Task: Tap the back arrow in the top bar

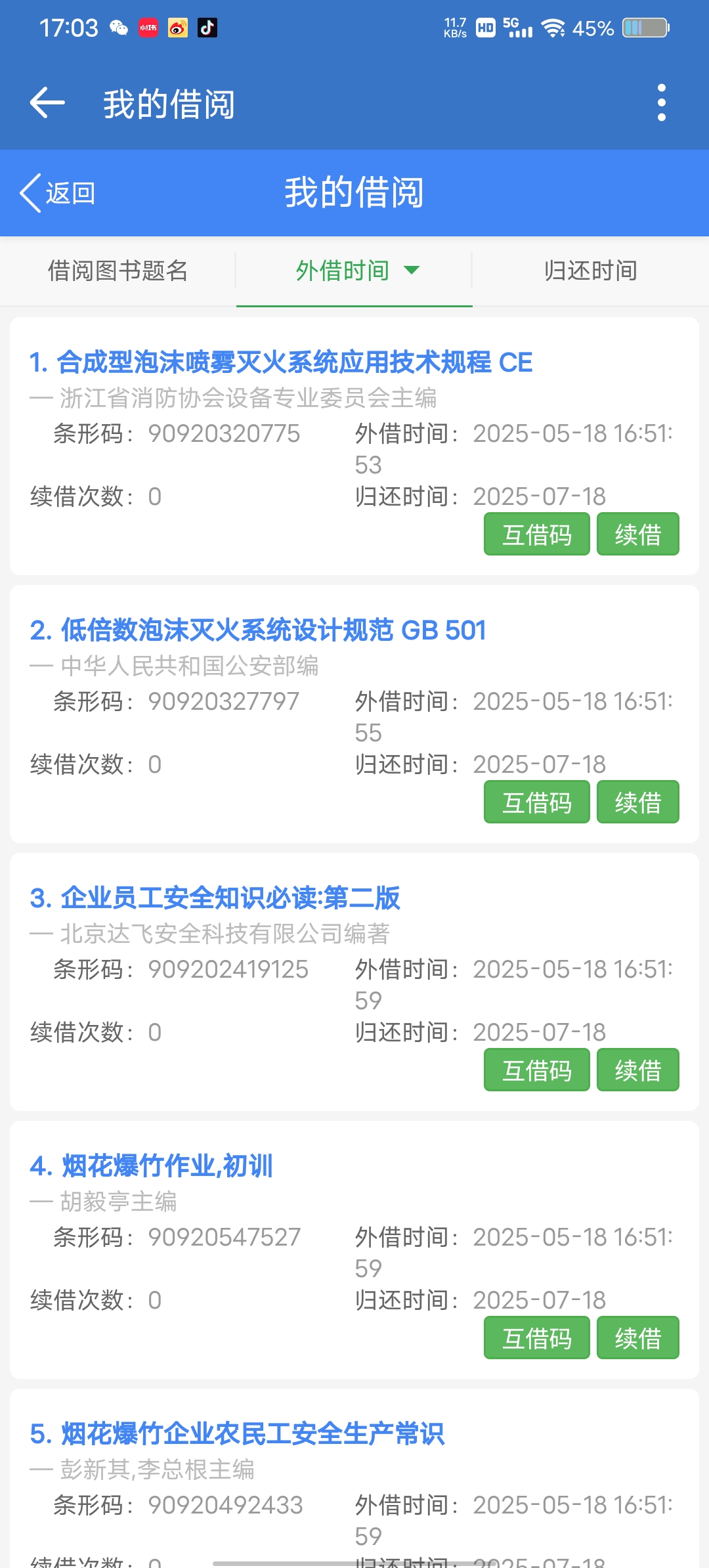Action: click(x=47, y=103)
